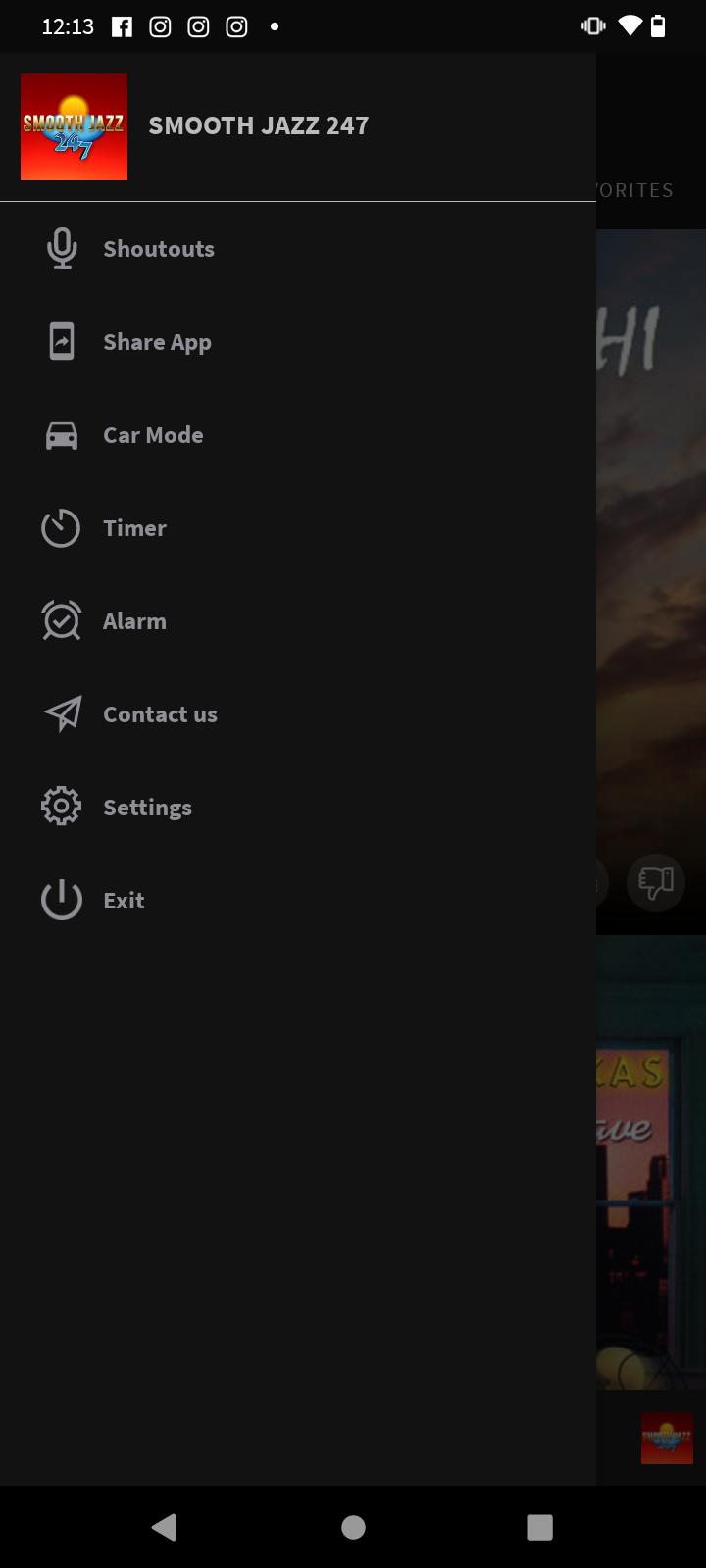Dislike the current track with thumbs down
Image resolution: width=706 pixels, height=1568 pixels.
655,883
